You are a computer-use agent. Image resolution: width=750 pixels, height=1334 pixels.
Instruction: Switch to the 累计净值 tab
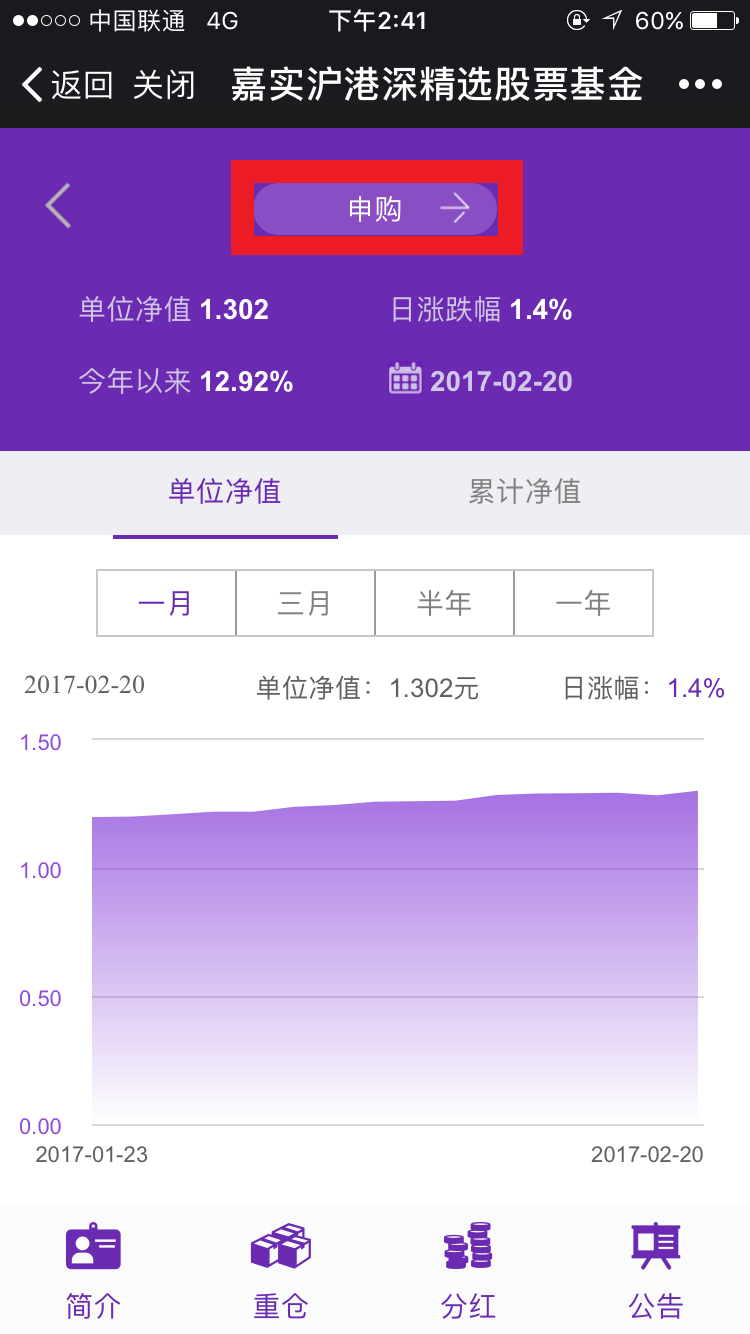pos(524,492)
